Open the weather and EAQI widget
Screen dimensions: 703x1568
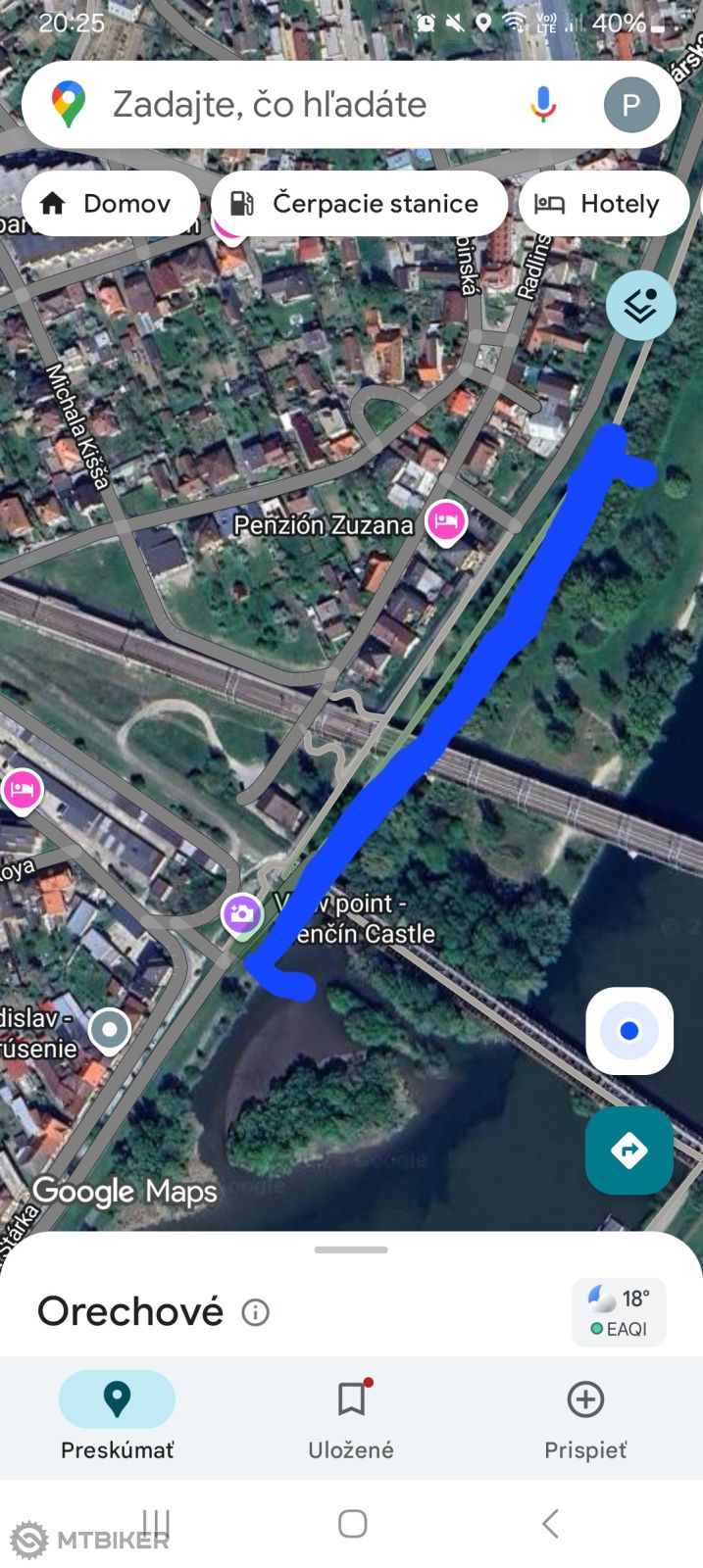pyautogui.click(x=619, y=1312)
